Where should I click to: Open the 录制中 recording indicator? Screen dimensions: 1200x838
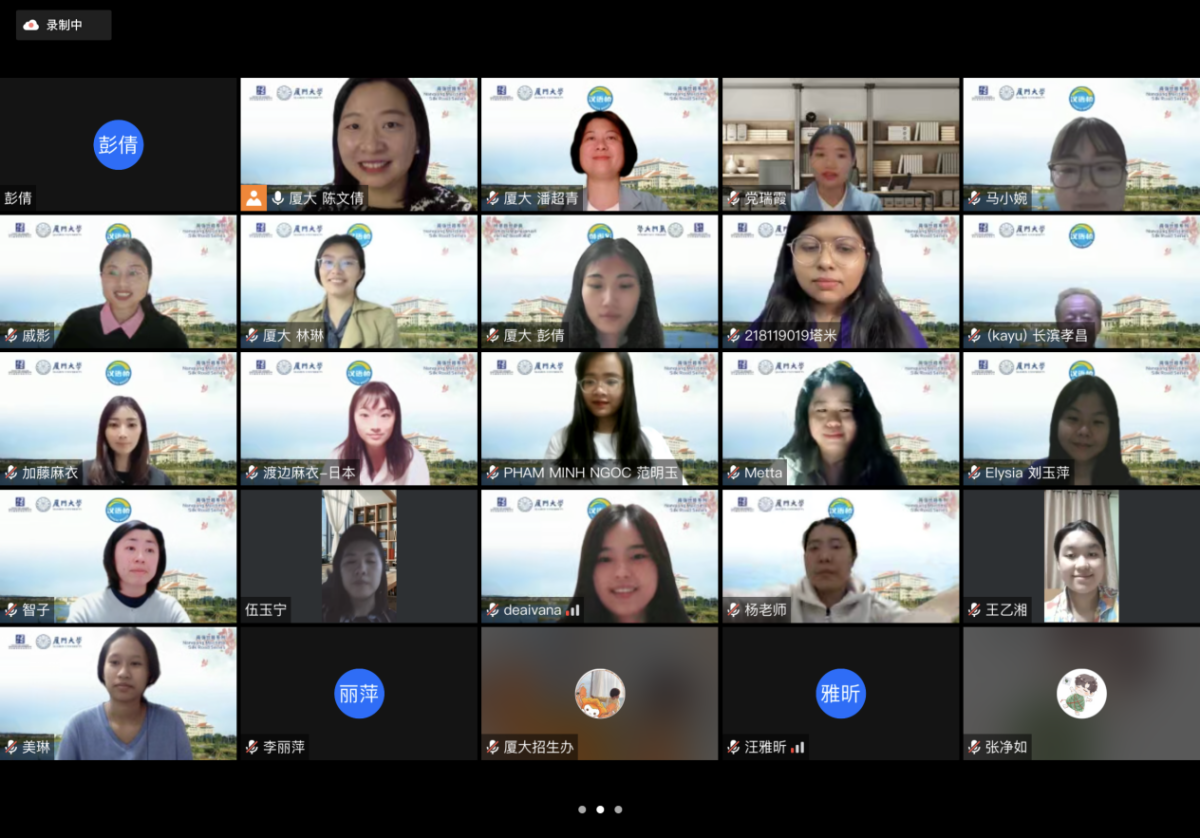pyautogui.click(x=63, y=25)
